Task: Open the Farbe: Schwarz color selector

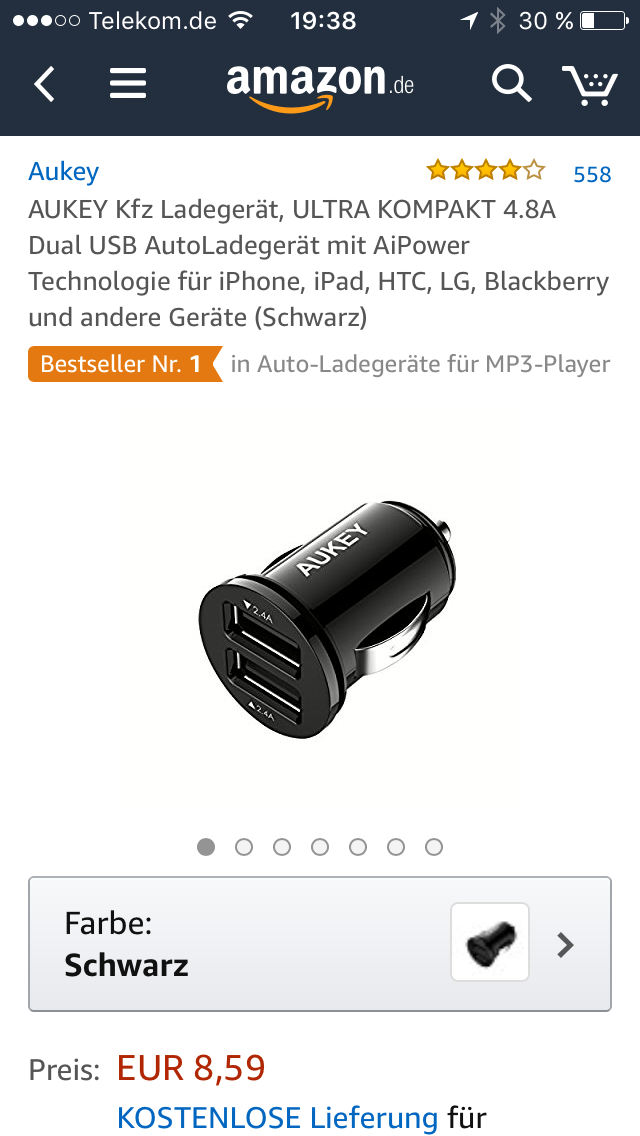Action: click(x=320, y=944)
